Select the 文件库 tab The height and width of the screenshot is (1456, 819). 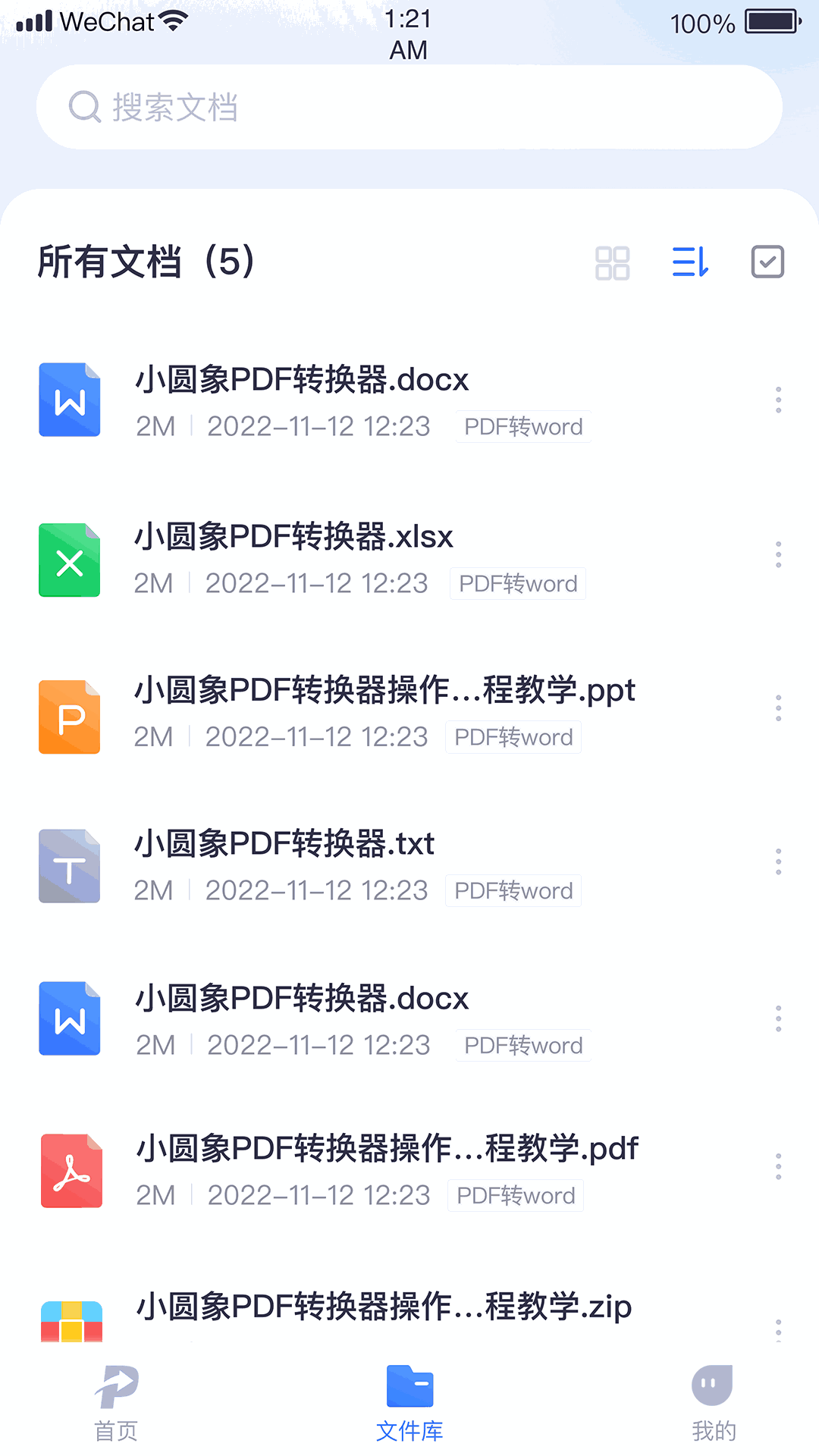pyautogui.click(x=409, y=1403)
